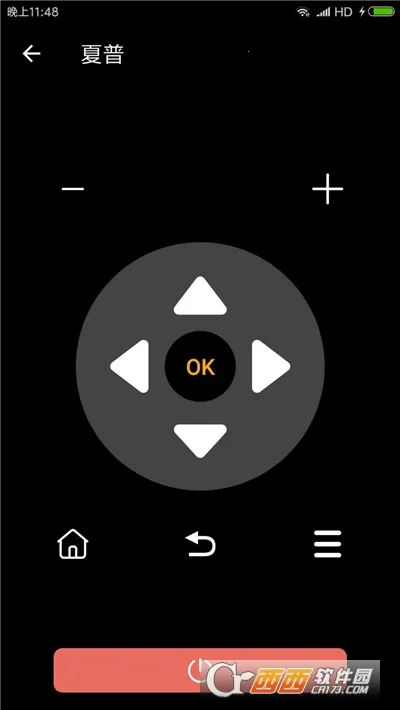Lower the volume with the minus button
The width and height of the screenshot is (400, 710).
[x=73, y=189]
